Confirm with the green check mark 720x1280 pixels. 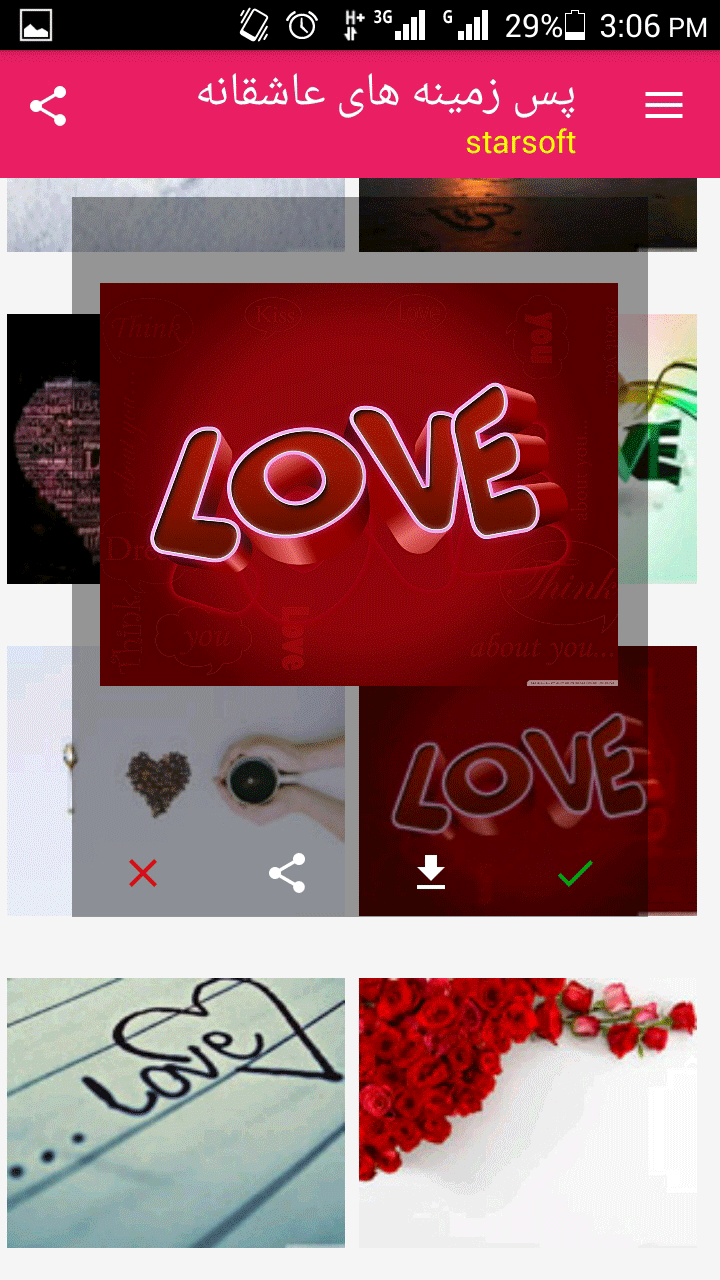point(575,874)
